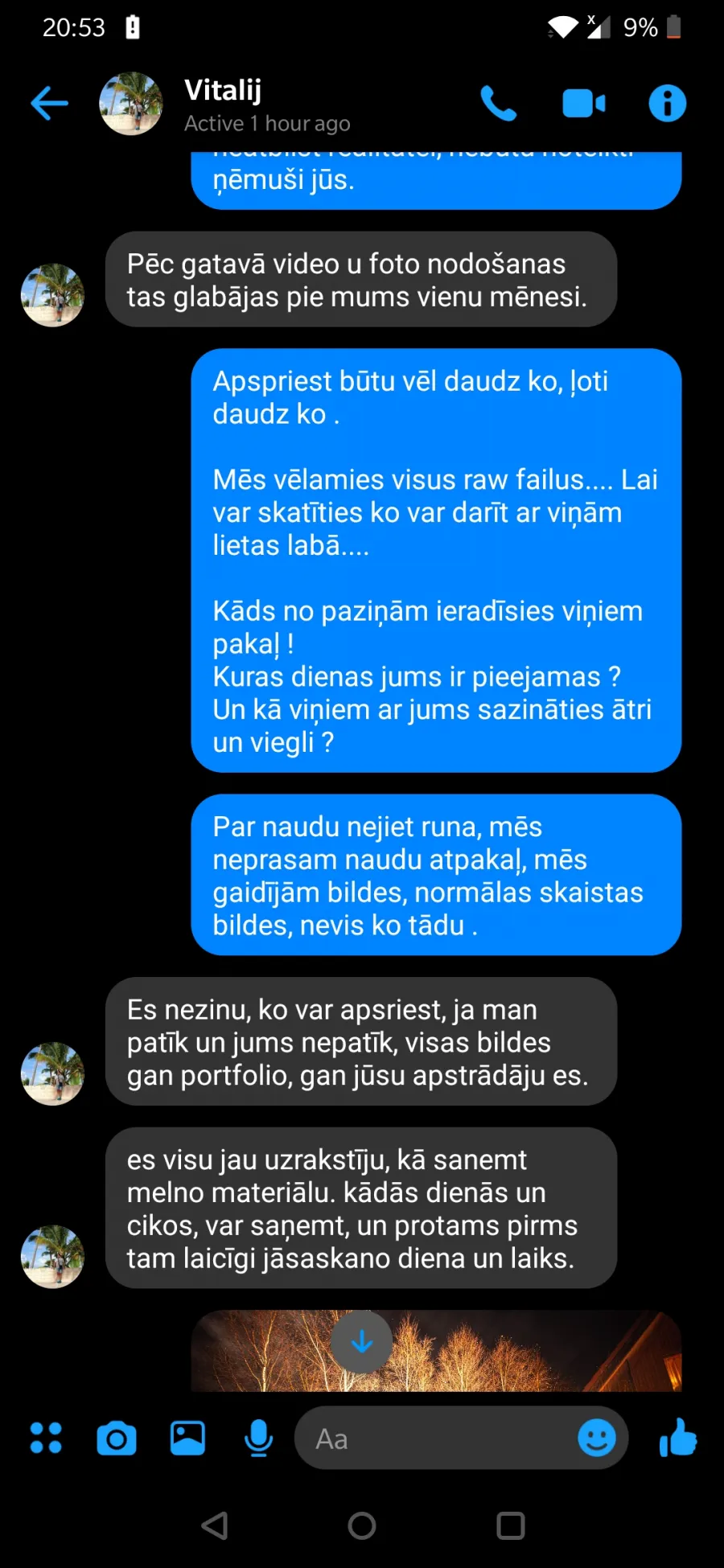The image size is (724, 1568).
Task: Open the more options four-dot menu
Action: [x=46, y=1438]
